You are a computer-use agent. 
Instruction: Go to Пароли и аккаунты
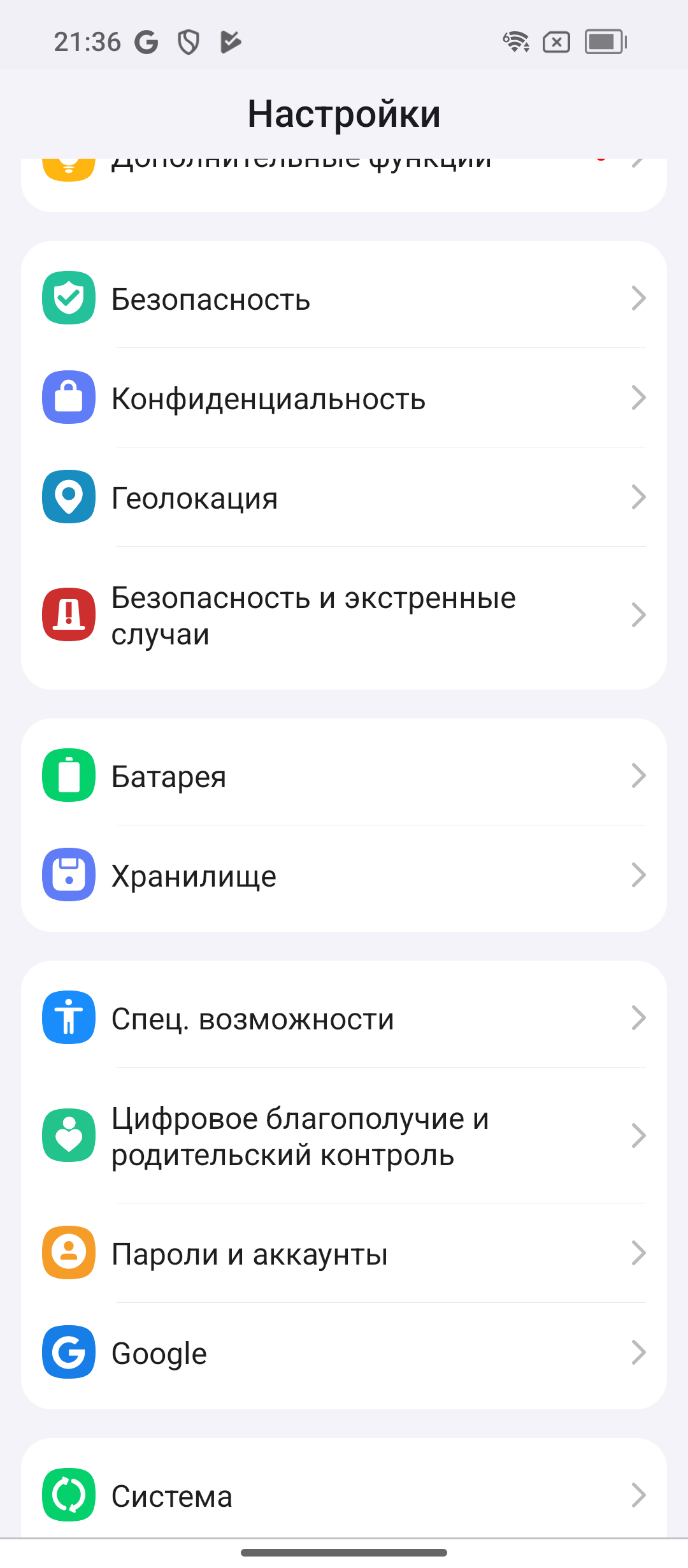coord(344,1254)
